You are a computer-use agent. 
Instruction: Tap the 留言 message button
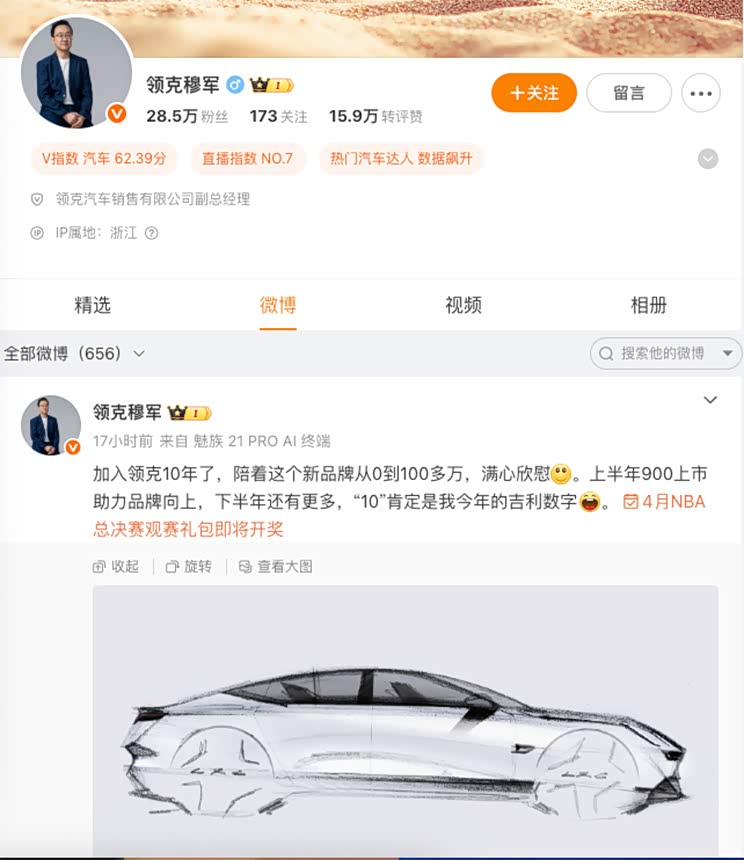[628, 93]
